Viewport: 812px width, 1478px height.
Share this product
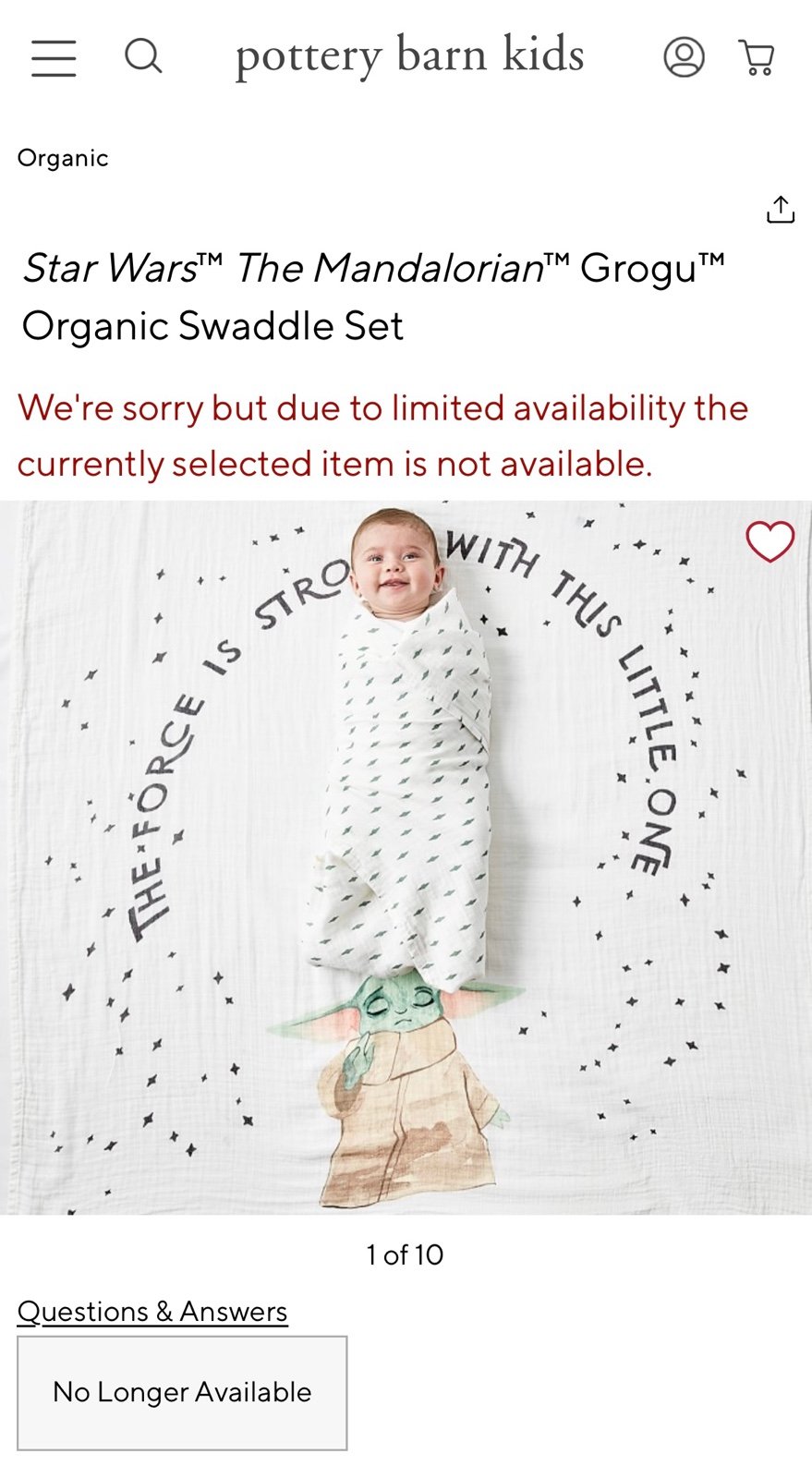pyautogui.click(x=781, y=210)
